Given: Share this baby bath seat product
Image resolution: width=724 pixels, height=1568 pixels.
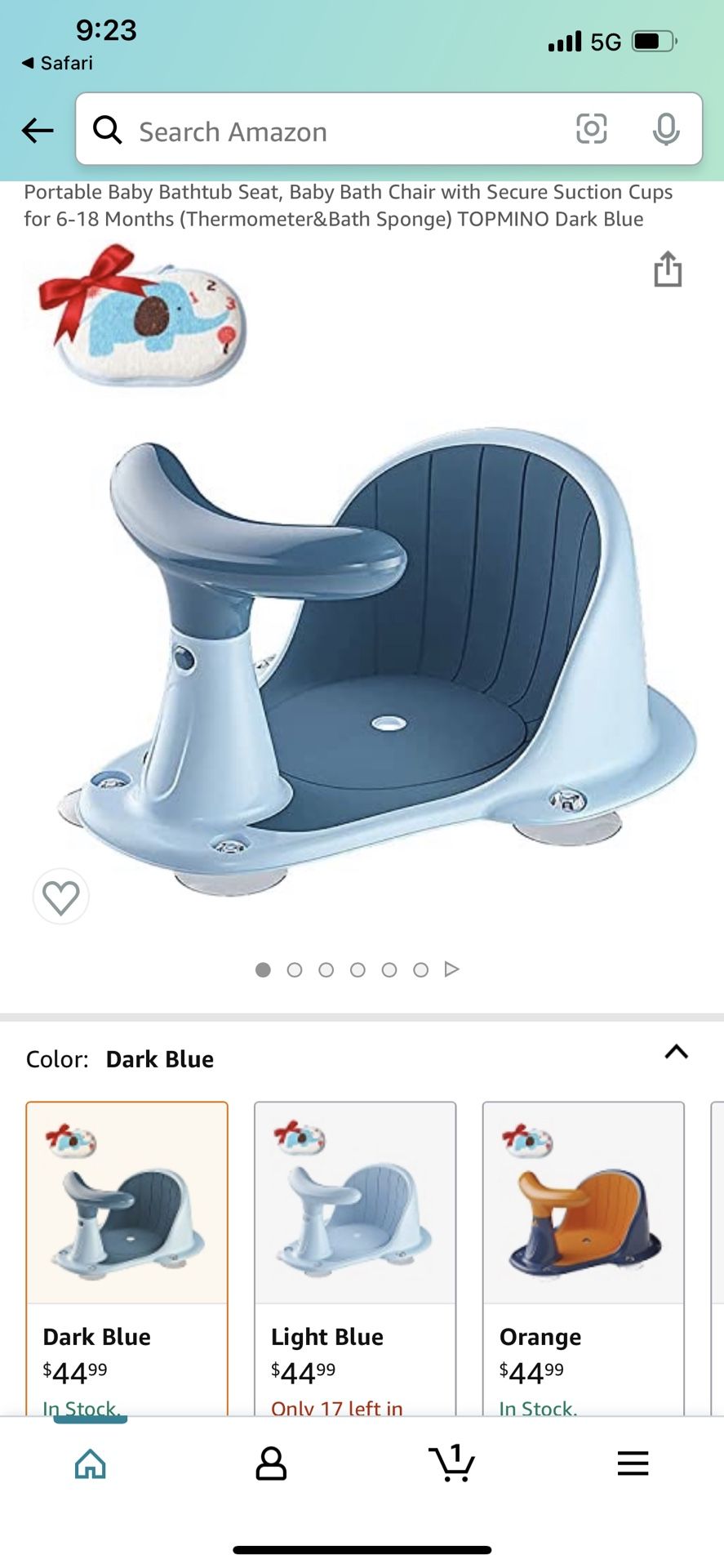Looking at the screenshot, I should point(668,269).
